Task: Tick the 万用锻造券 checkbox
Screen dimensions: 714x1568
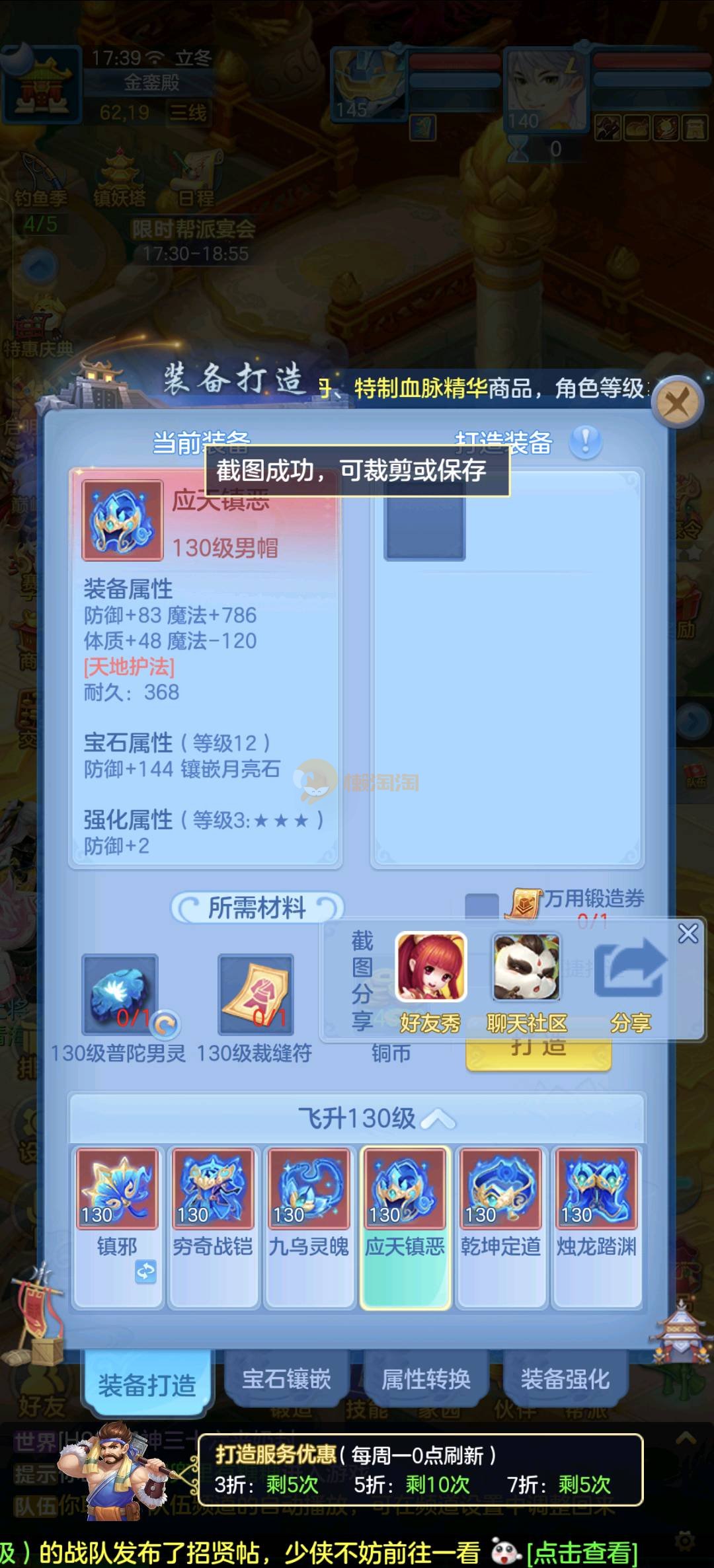Action: [481, 906]
